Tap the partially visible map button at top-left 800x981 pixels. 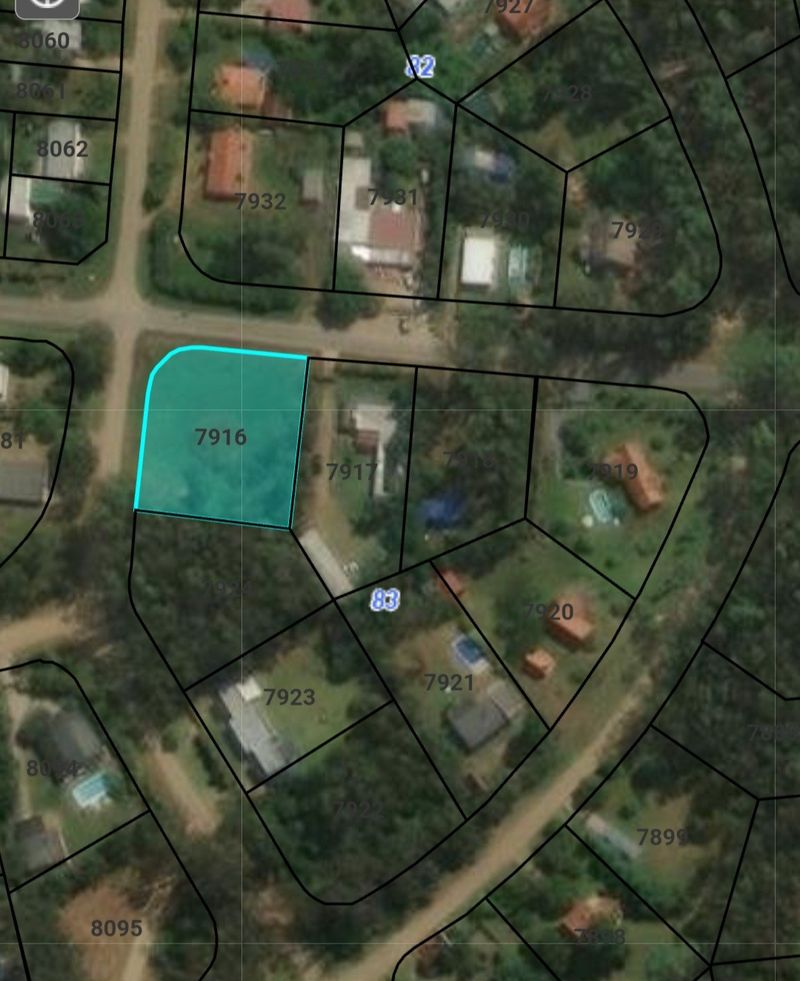pos(49,8)
